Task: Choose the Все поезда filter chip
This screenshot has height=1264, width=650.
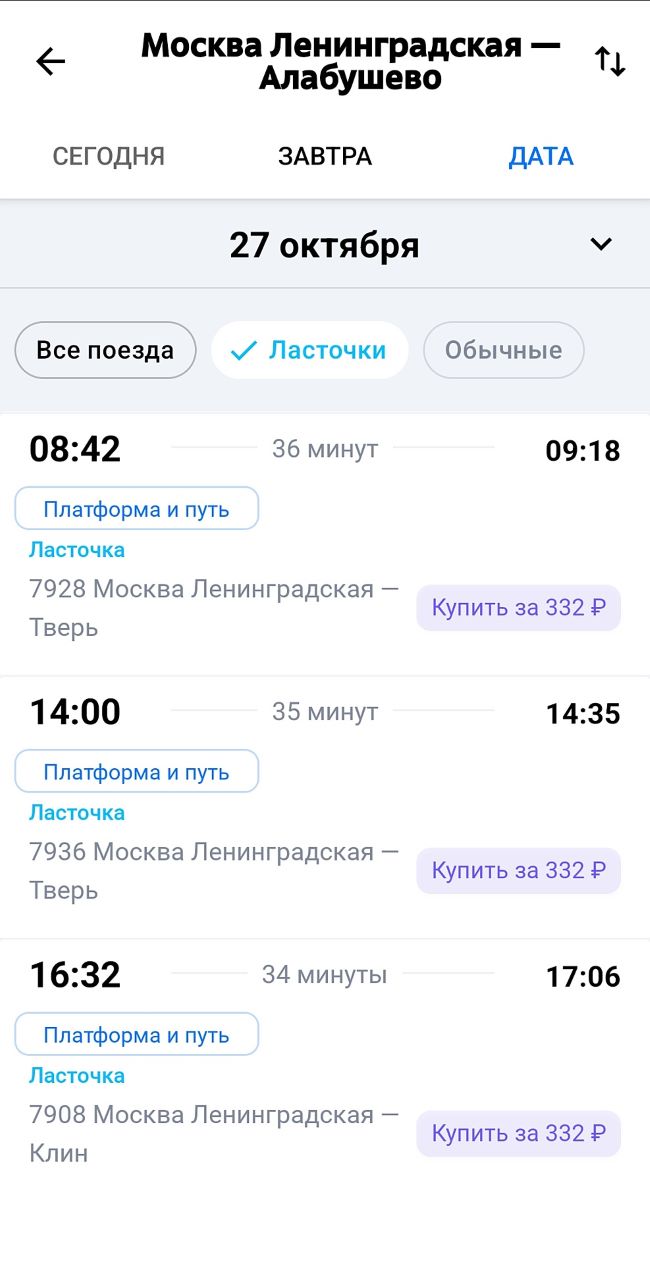Action: (x=105, y=350)
